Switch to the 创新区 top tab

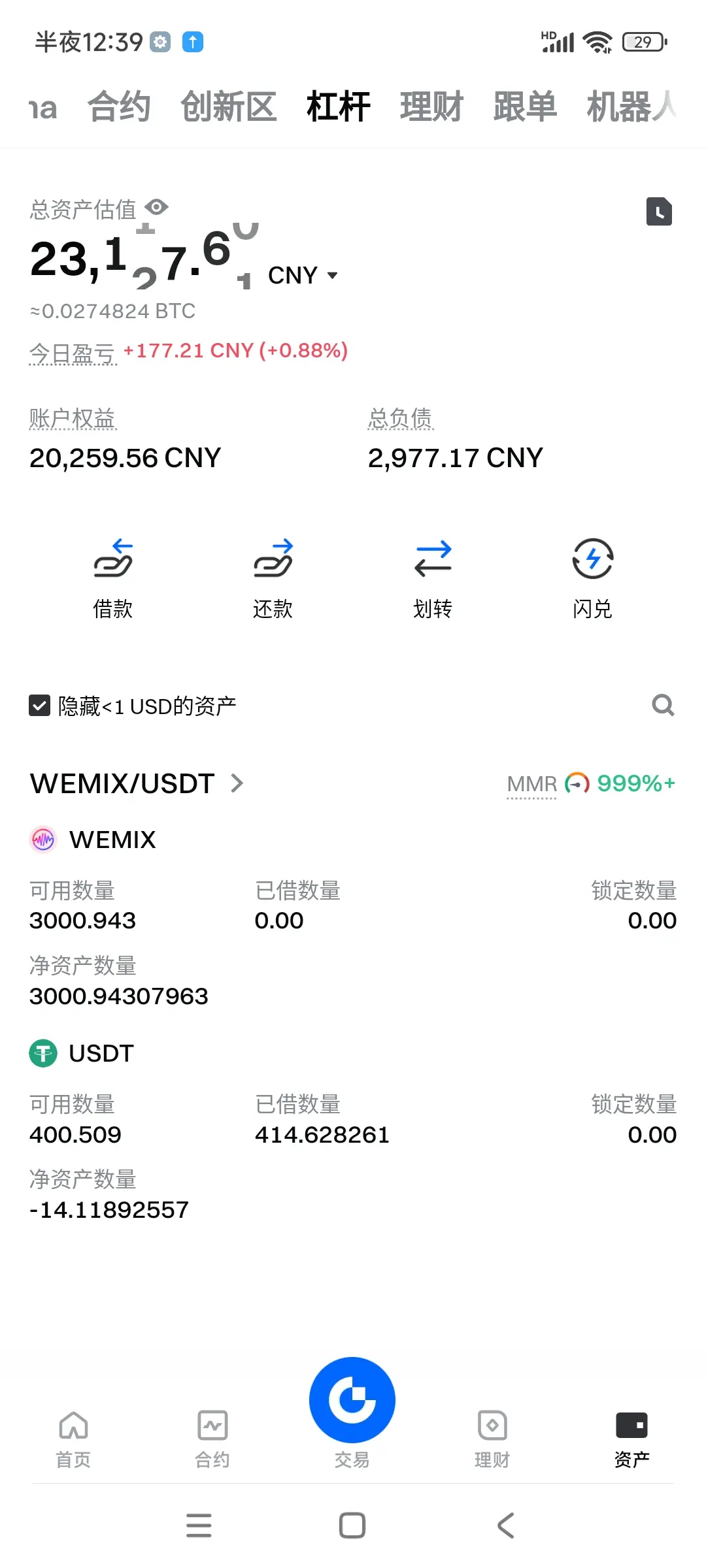pyautogui.click(x=229, y=106)
